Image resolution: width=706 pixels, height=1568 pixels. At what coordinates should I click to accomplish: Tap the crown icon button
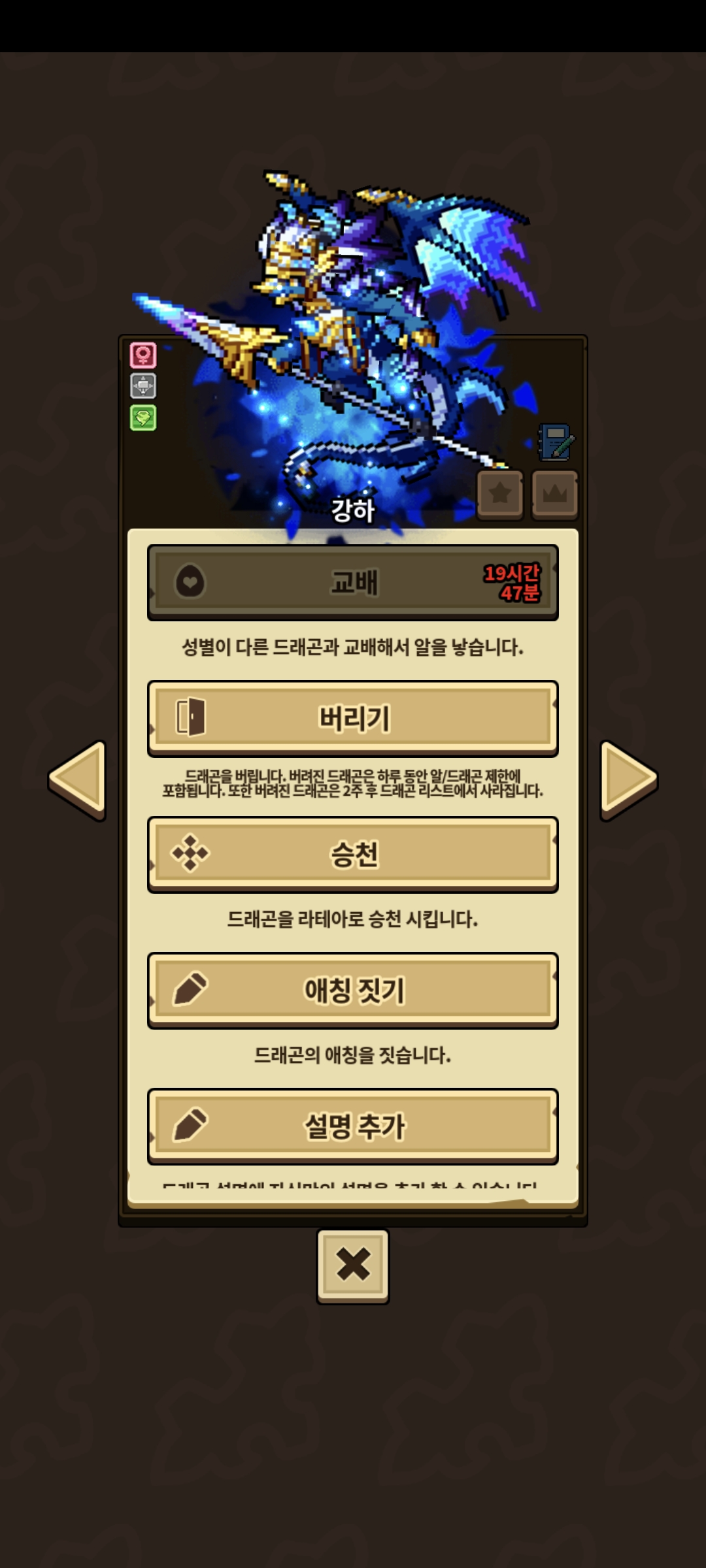pos(555,495)
